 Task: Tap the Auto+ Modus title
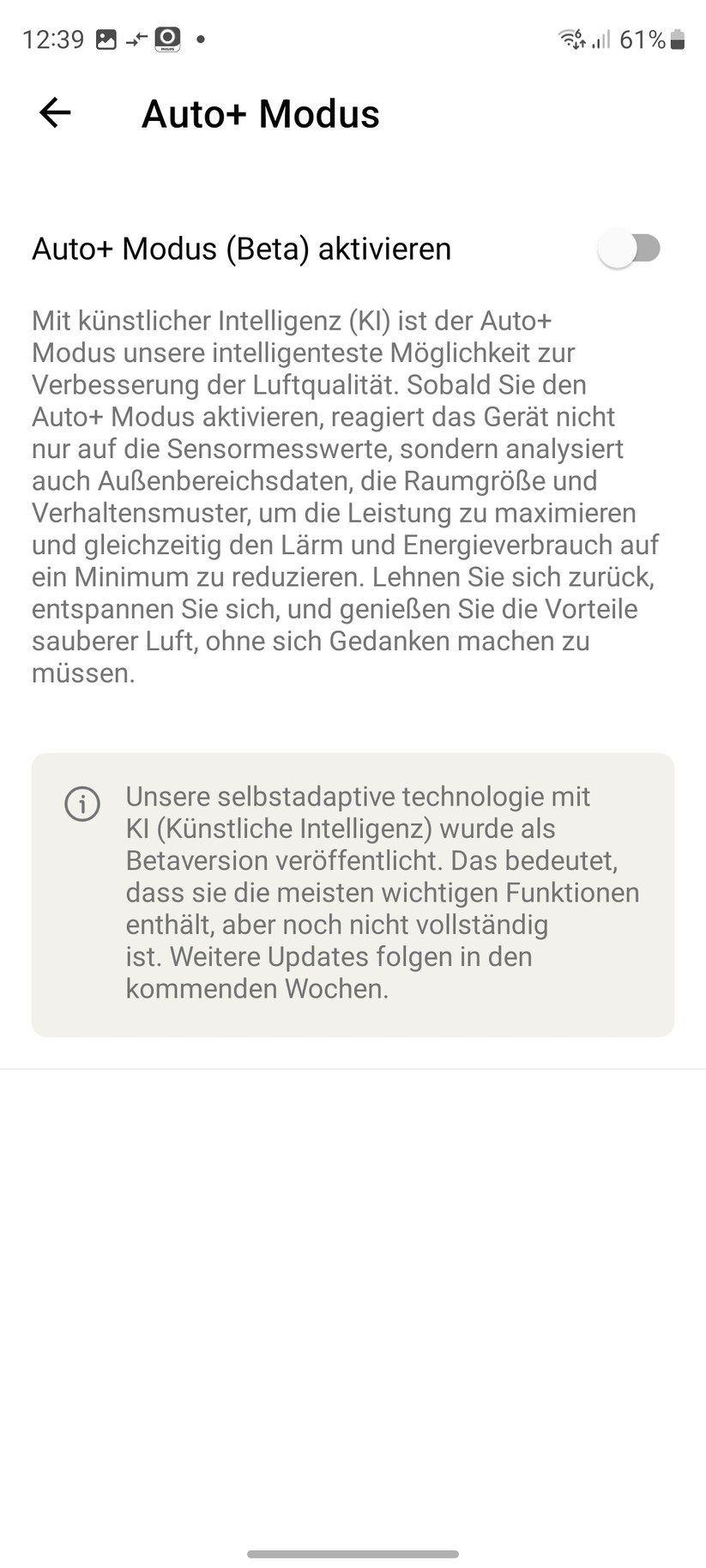[260, 113]
